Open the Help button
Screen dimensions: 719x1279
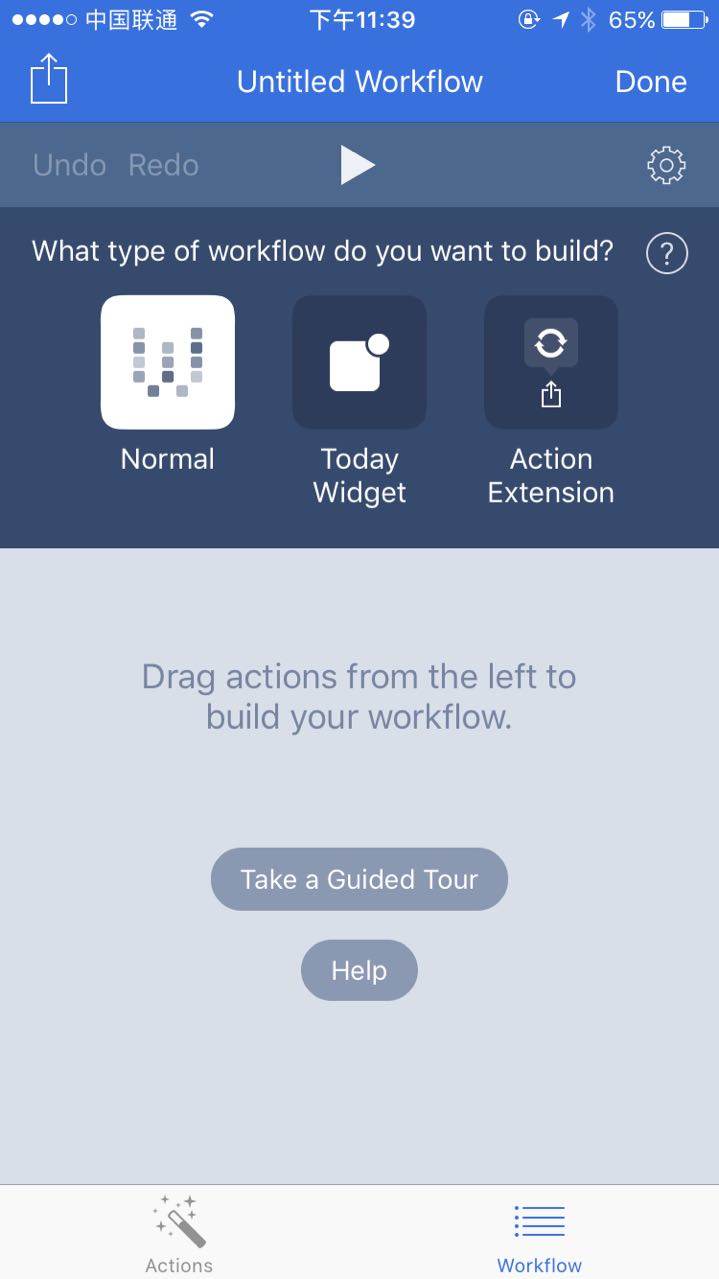359,970
